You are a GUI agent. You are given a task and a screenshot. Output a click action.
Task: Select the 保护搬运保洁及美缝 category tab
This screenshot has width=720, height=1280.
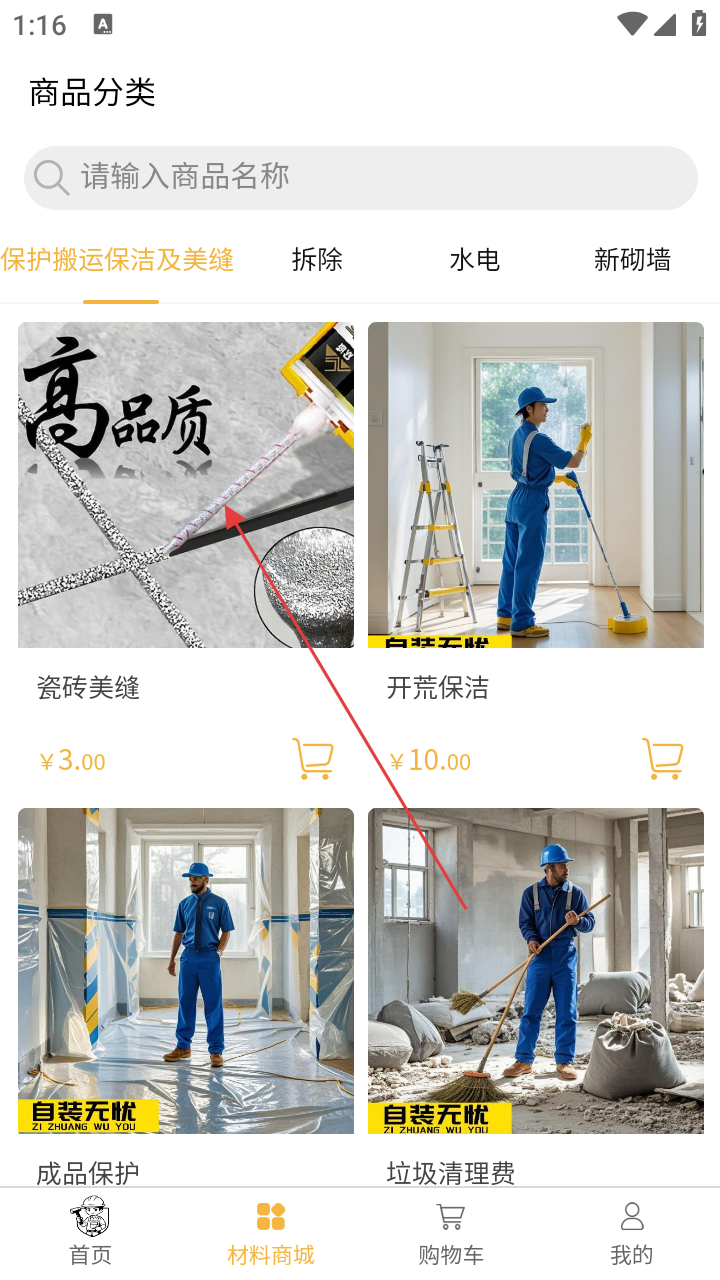(118, 260)
